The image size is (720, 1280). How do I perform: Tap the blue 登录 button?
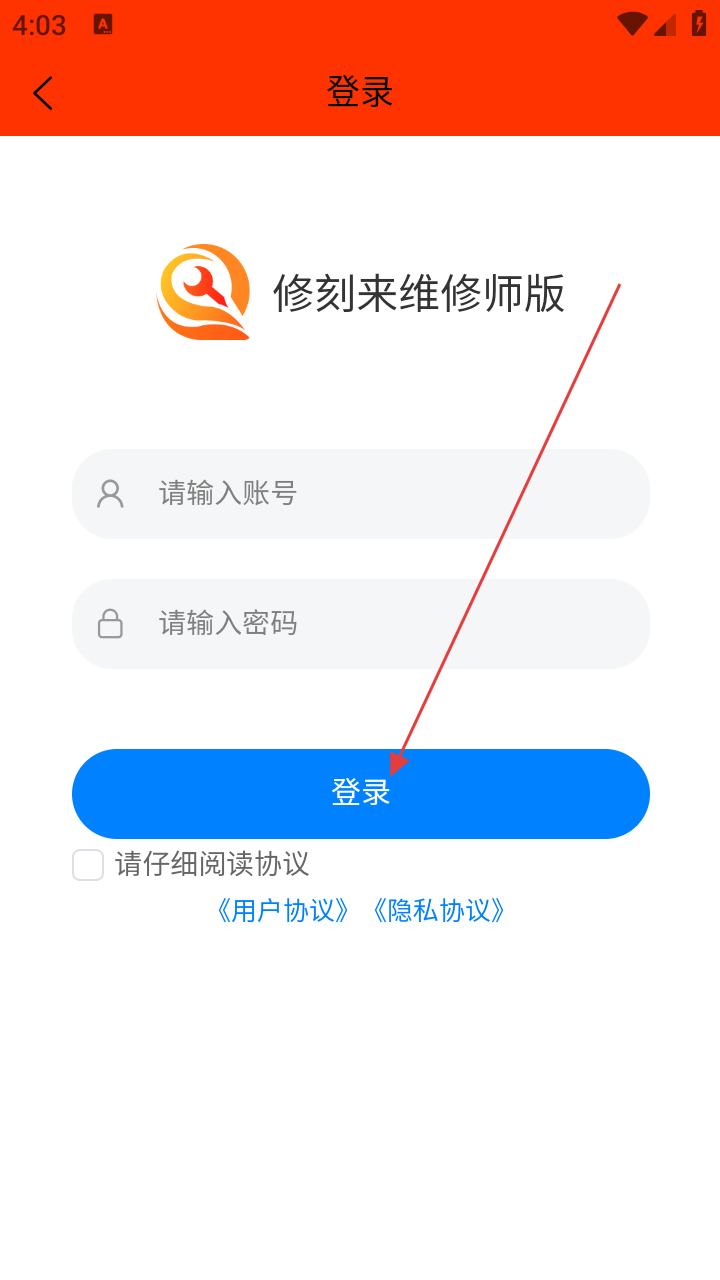tap(360, 794)
